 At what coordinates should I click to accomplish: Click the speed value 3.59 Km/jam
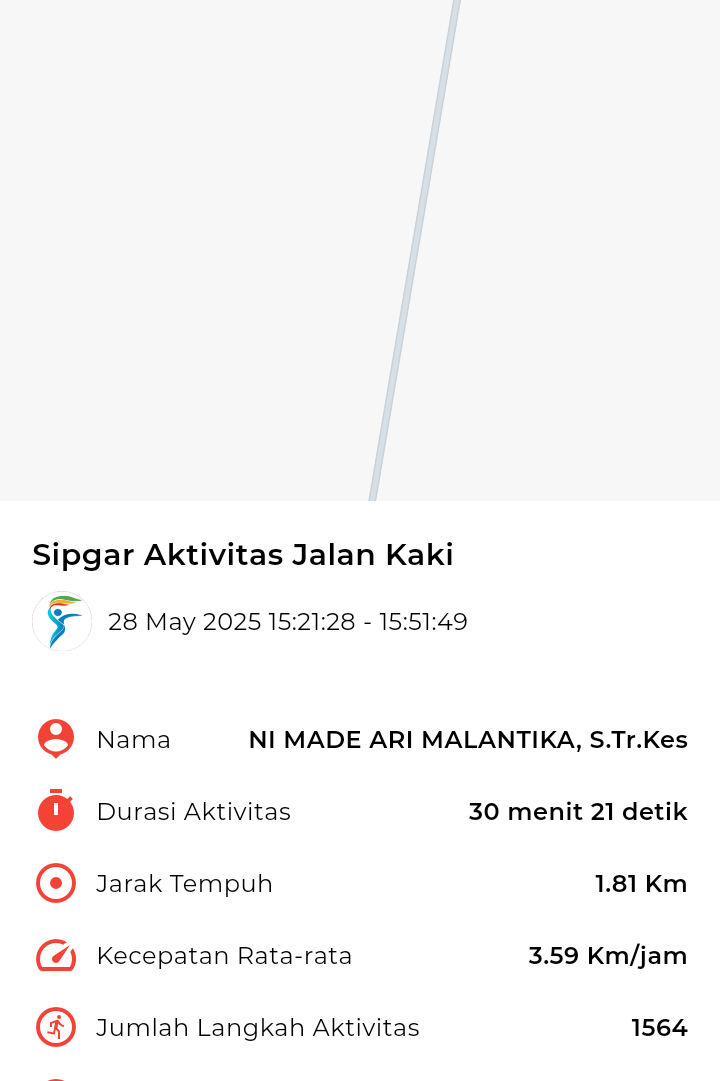click(608, 955)
